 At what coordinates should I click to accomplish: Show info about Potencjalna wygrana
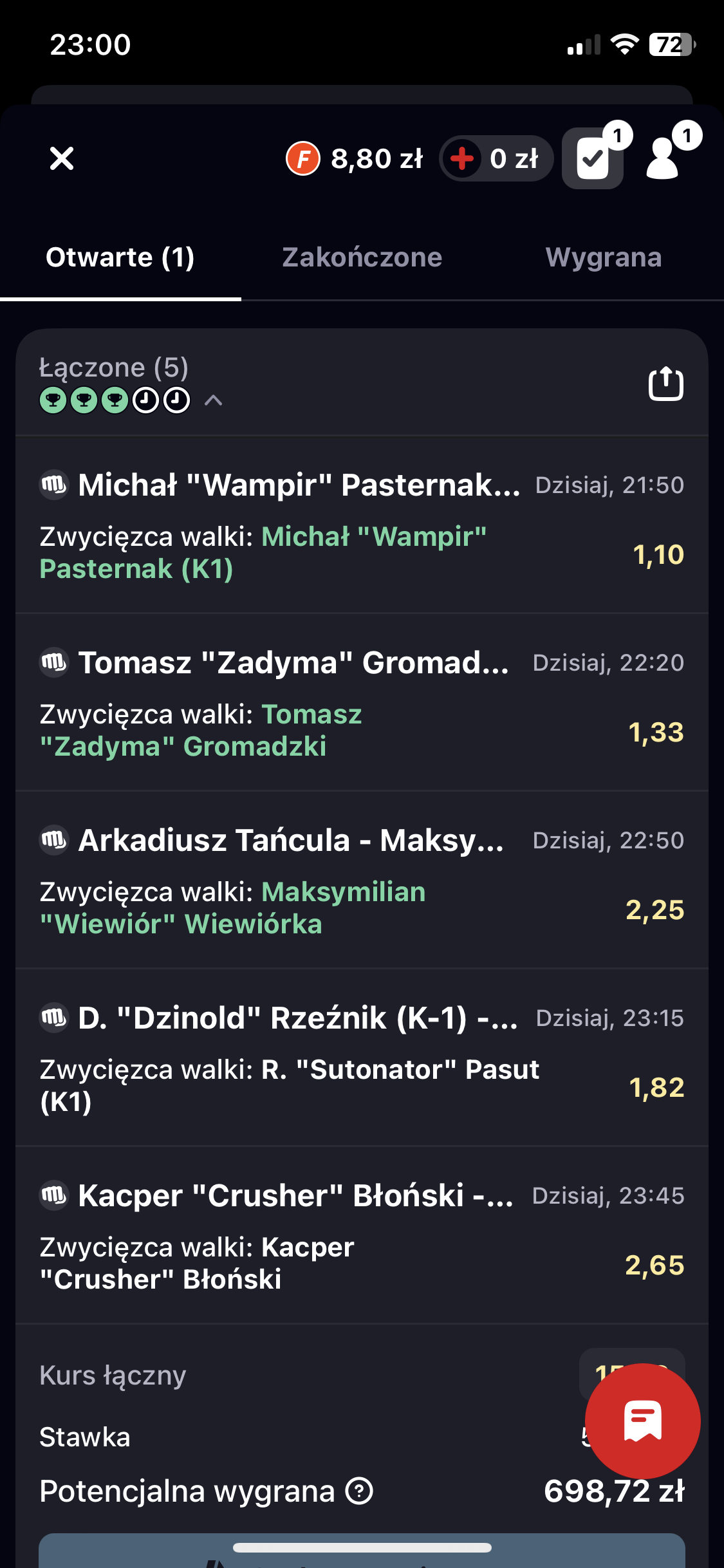[x=359, y=1491]
